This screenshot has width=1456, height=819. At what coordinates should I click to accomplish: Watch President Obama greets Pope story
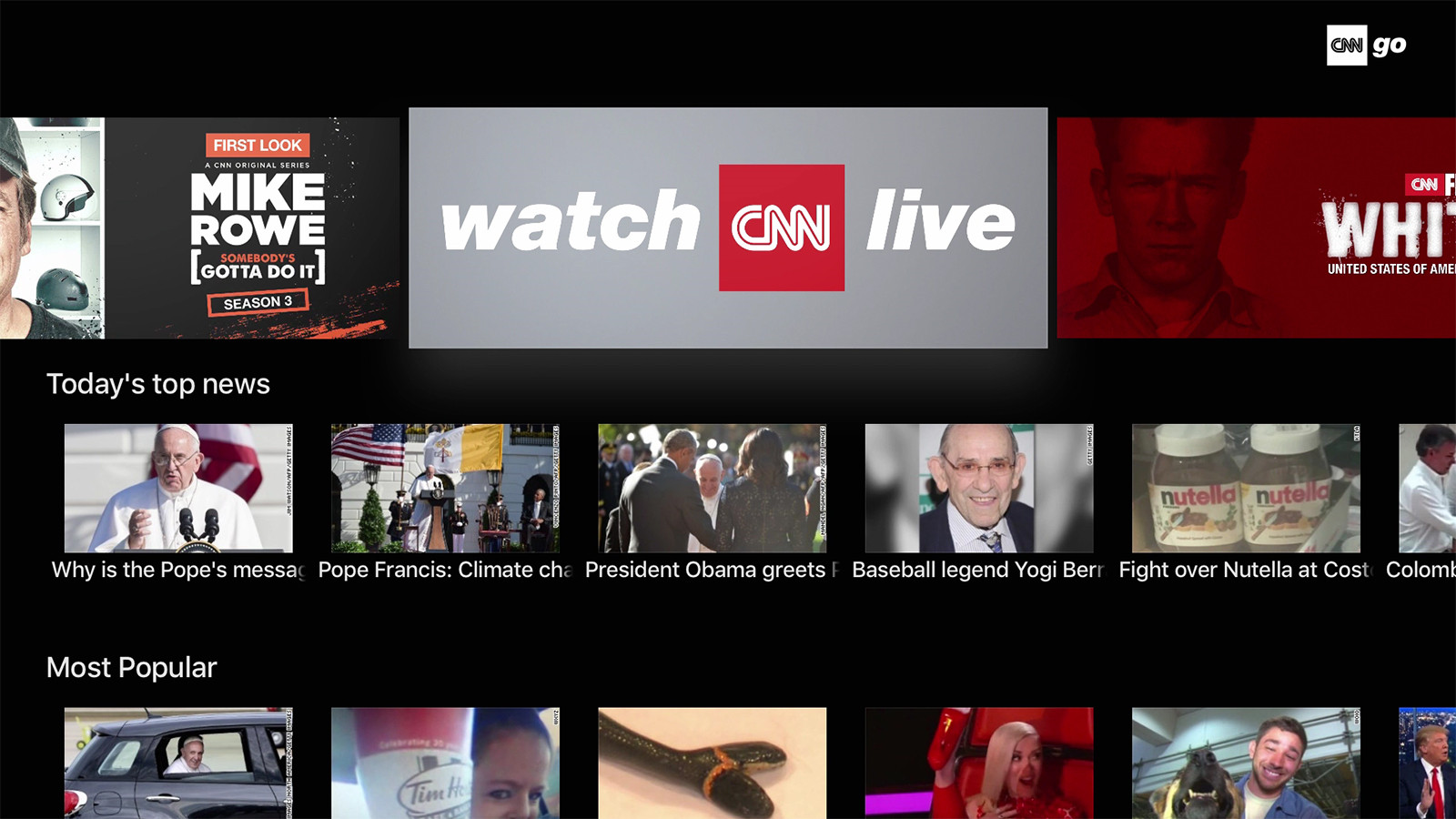(712, 488)
